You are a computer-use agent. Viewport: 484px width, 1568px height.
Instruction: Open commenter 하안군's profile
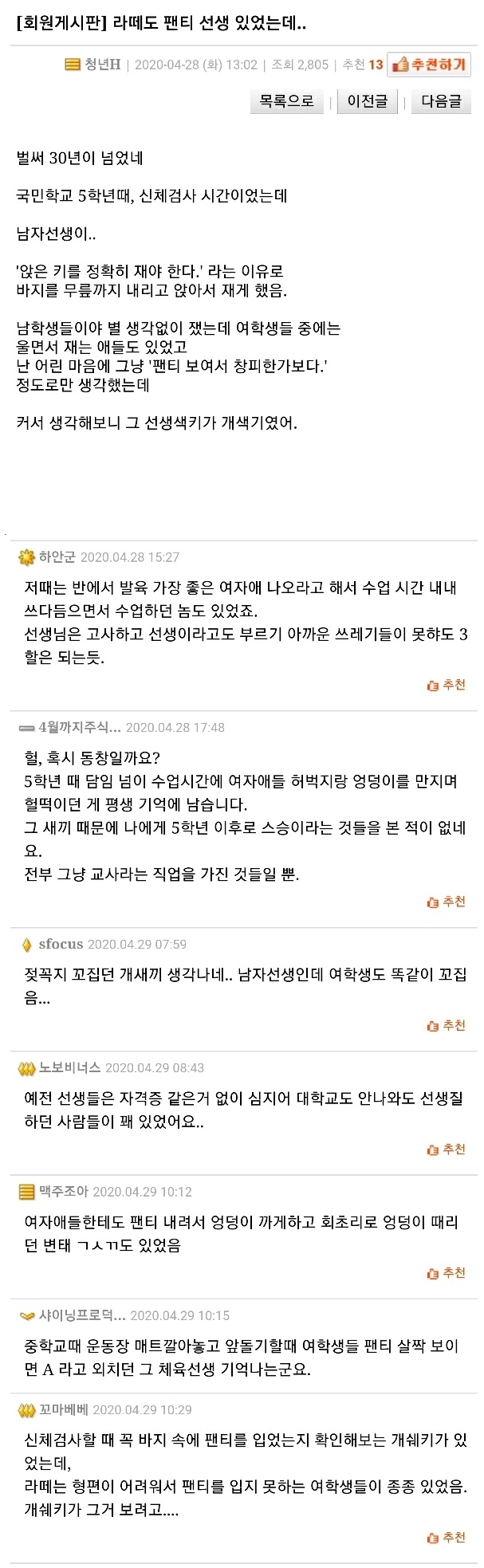point(58,557)
